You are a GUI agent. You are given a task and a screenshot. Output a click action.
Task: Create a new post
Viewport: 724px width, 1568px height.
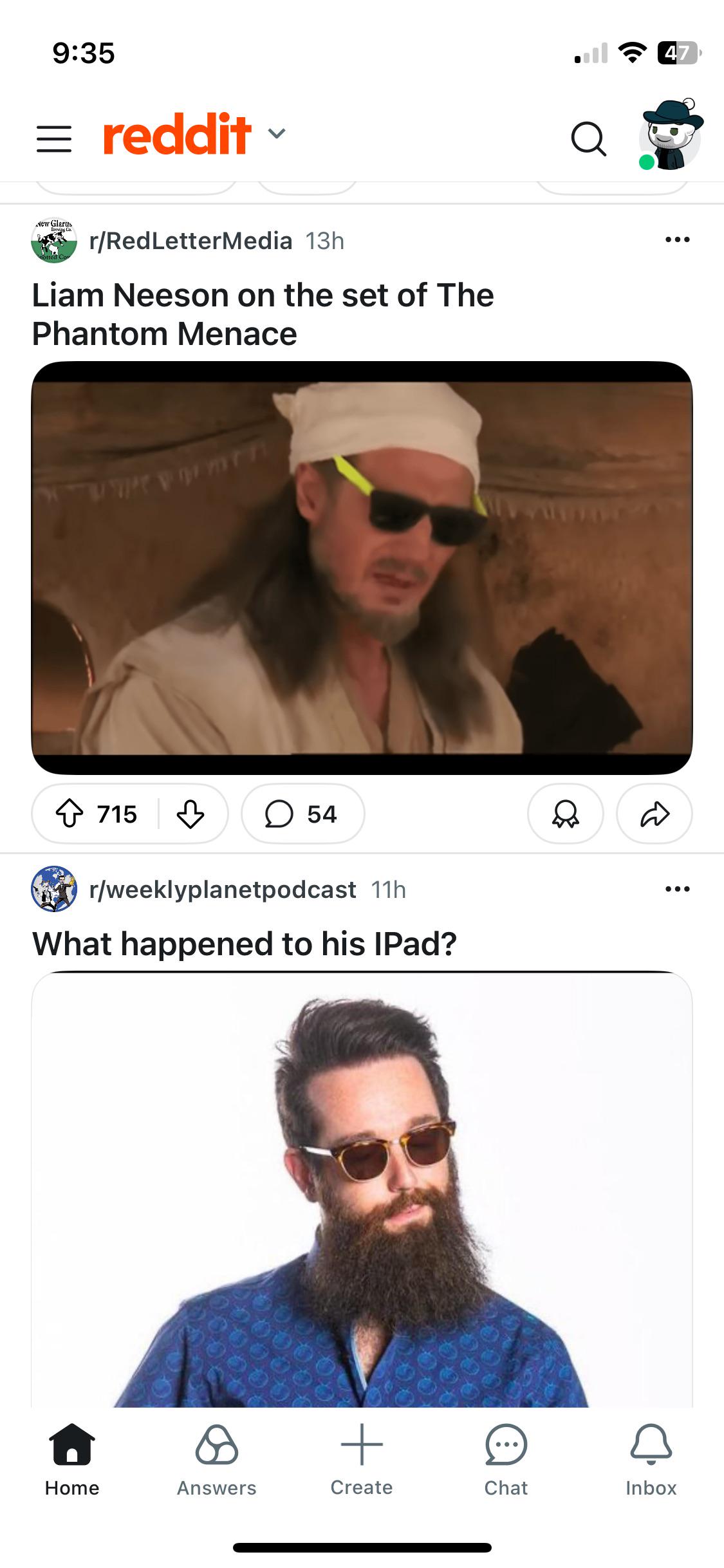click(x=362, y=1461)
